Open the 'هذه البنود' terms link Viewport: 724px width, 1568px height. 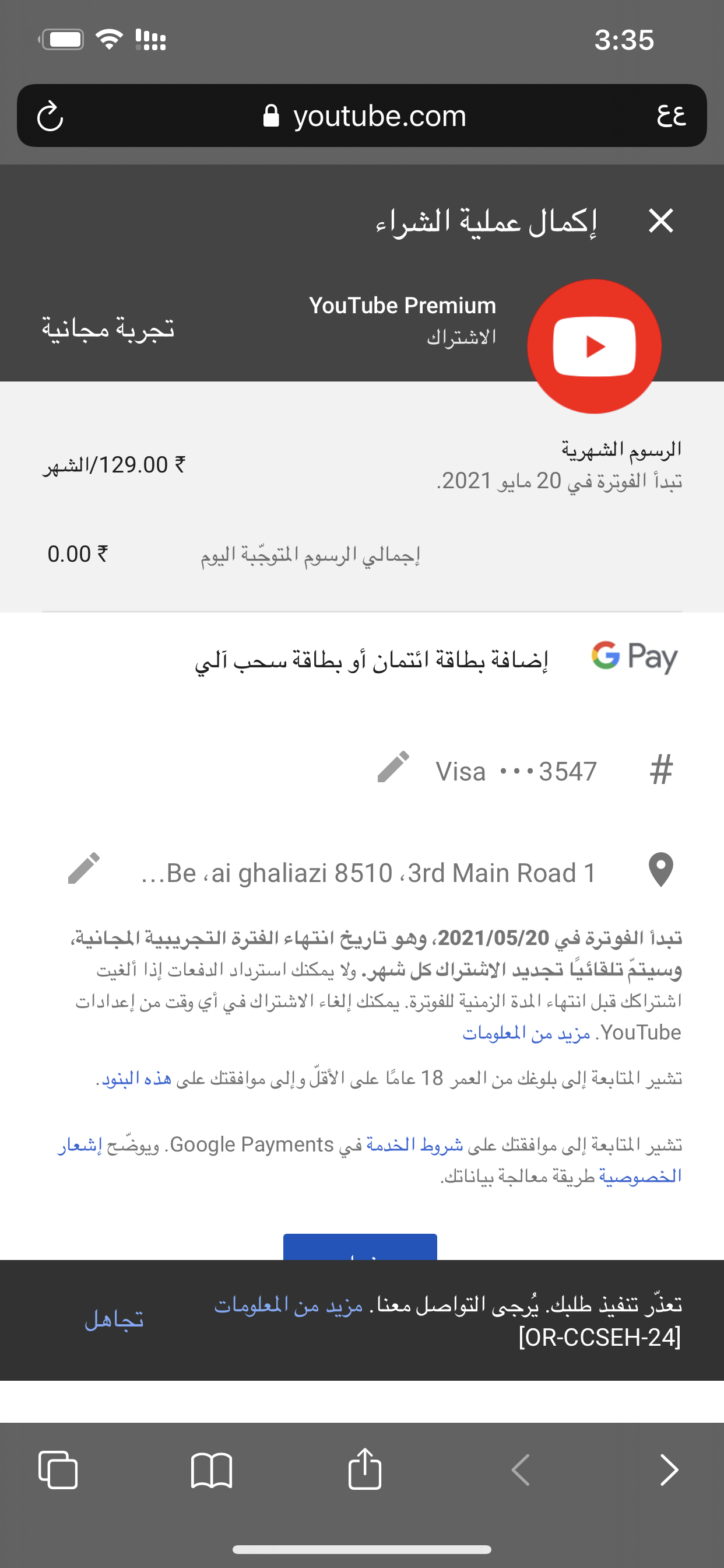136,1079
